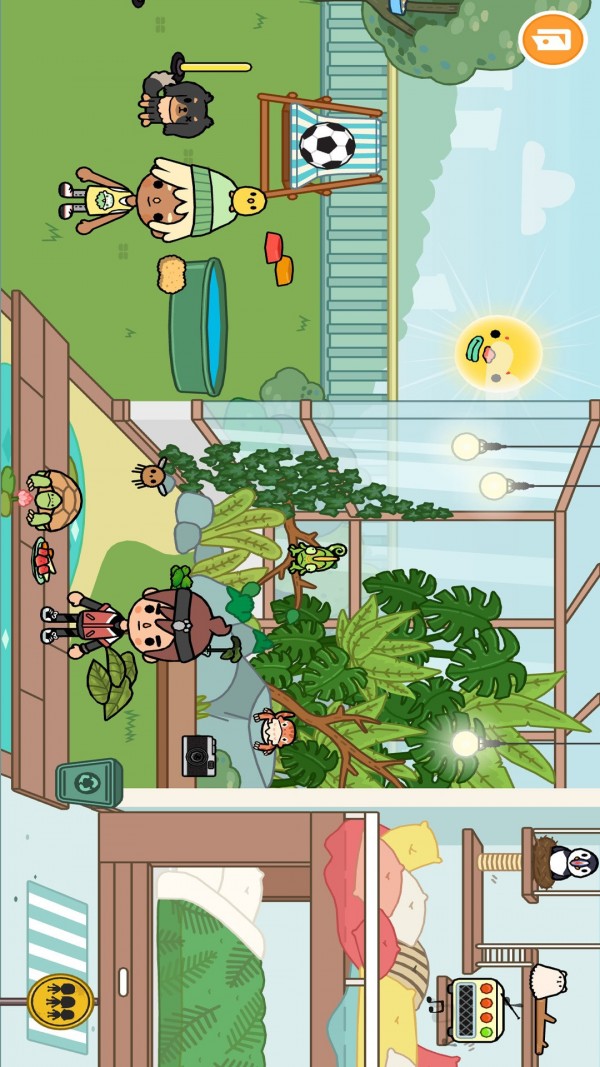Tap the orange exit door button
Screen dimensions: 600x1067
(x=553, y=40)
